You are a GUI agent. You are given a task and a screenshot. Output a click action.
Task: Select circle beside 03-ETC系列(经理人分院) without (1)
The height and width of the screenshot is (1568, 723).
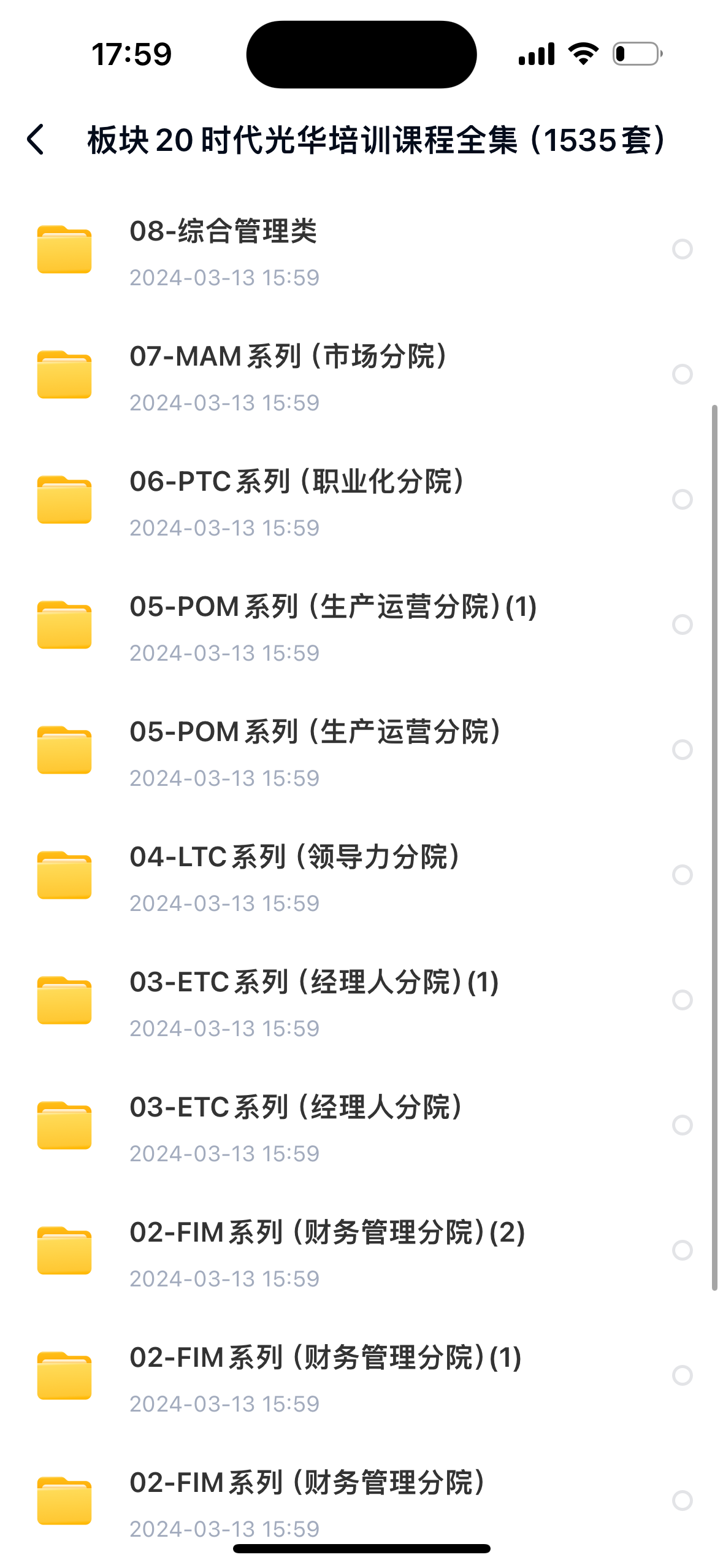(682, 1125)
